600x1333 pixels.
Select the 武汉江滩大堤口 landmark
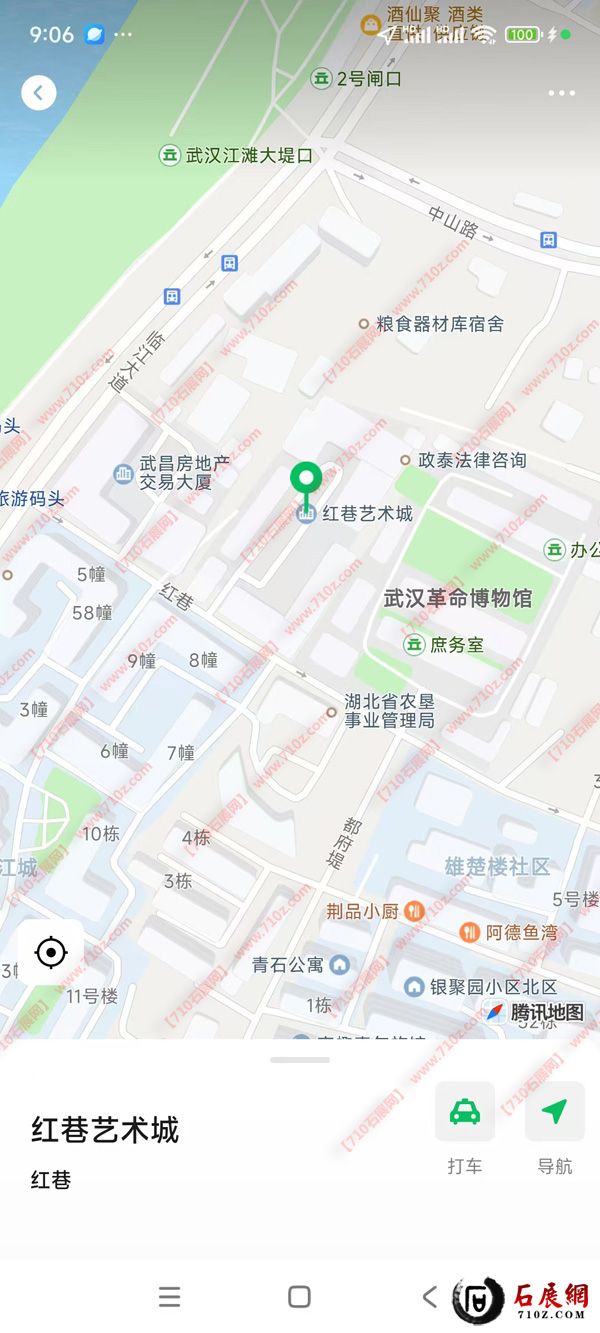tap(170, 155)
